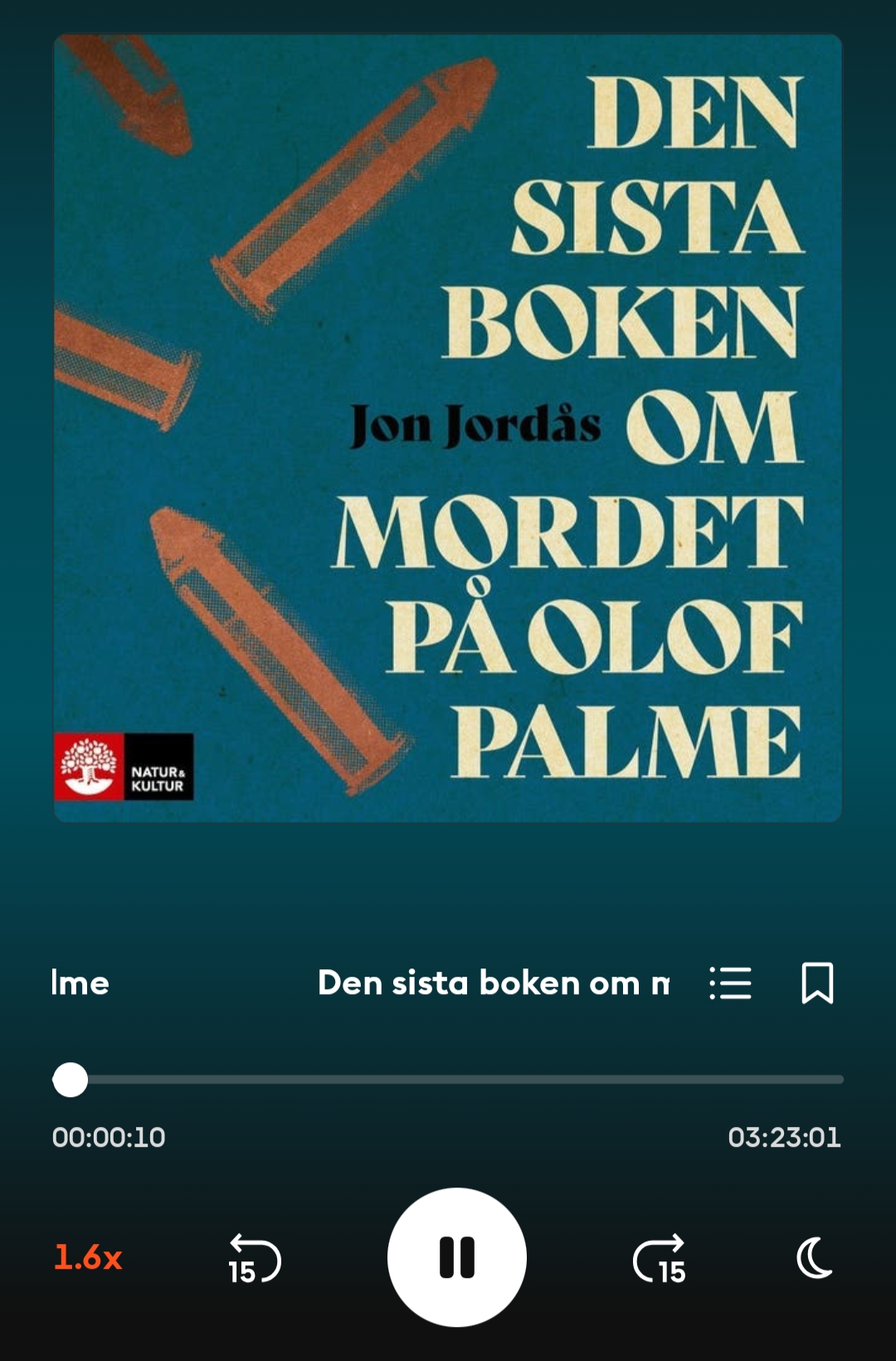Change the 1.6x playback speed
This screenshot has width=896, height=1361.
88,1257
